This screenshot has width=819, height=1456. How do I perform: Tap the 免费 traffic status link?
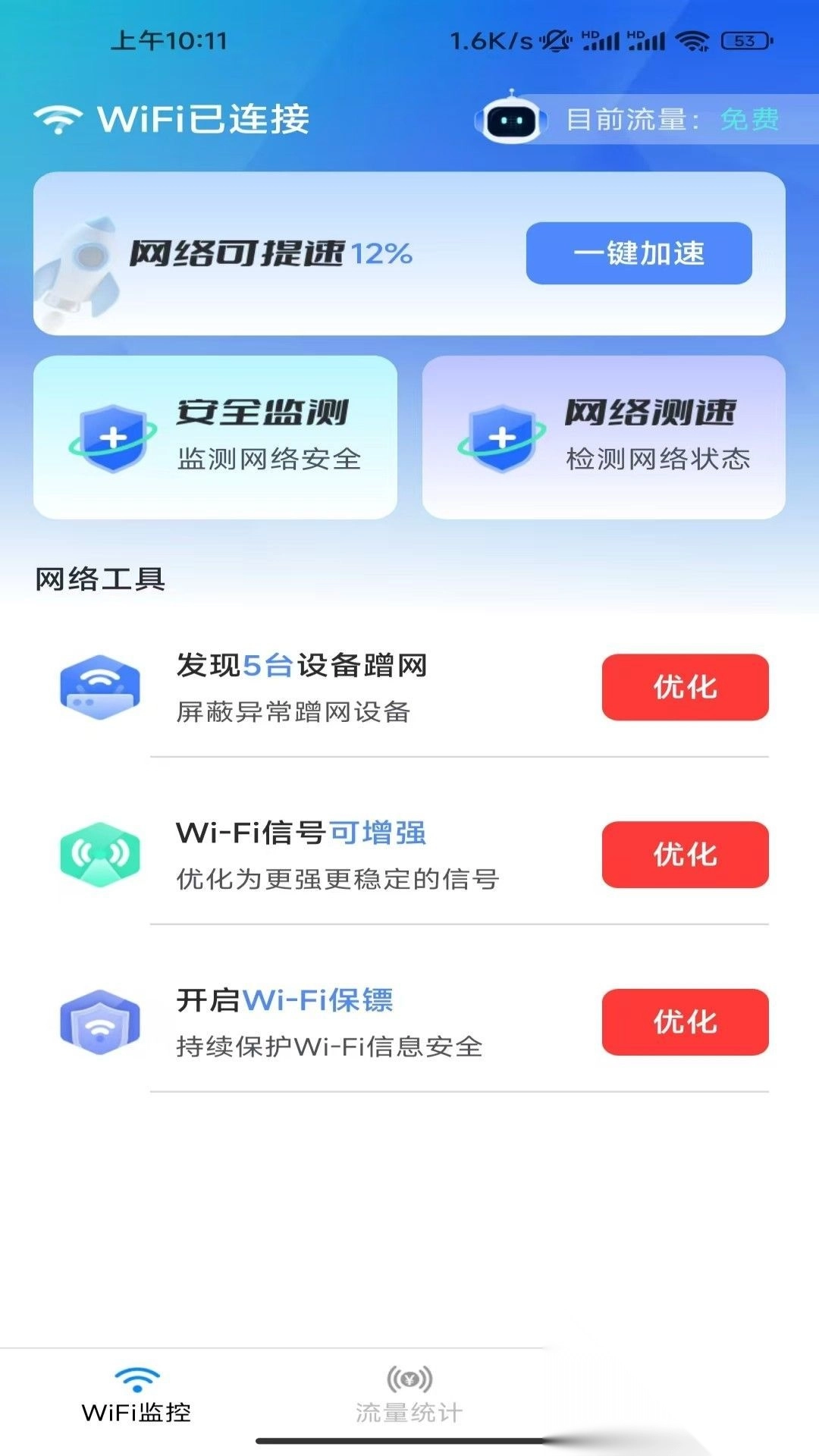tap(749, 120)
